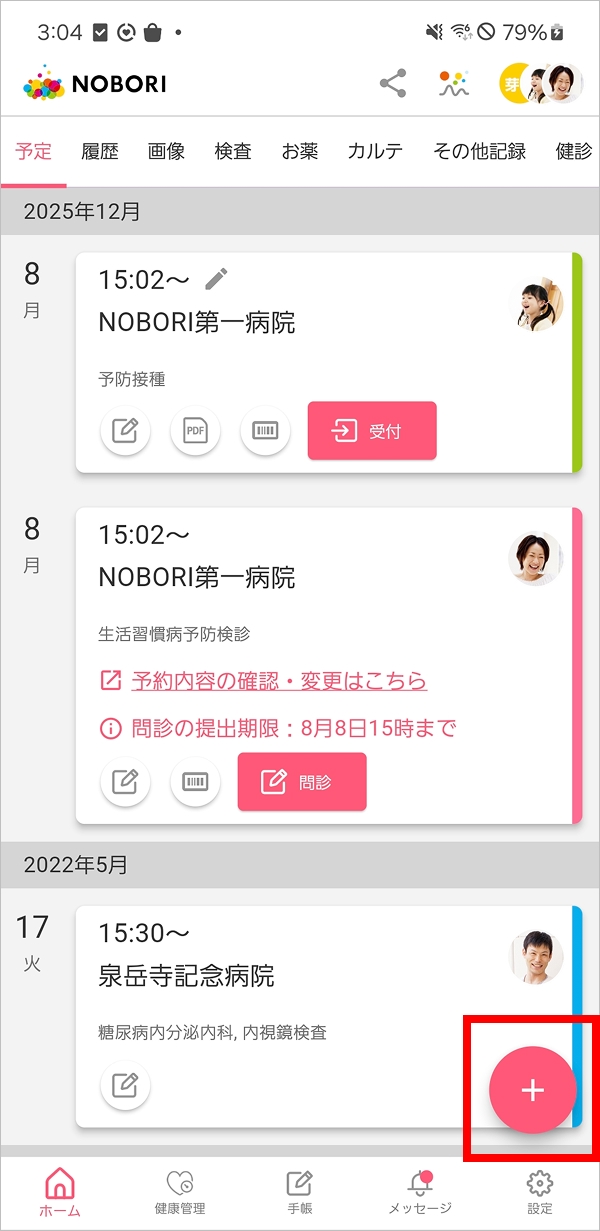Open the カルテ tab

376,152
